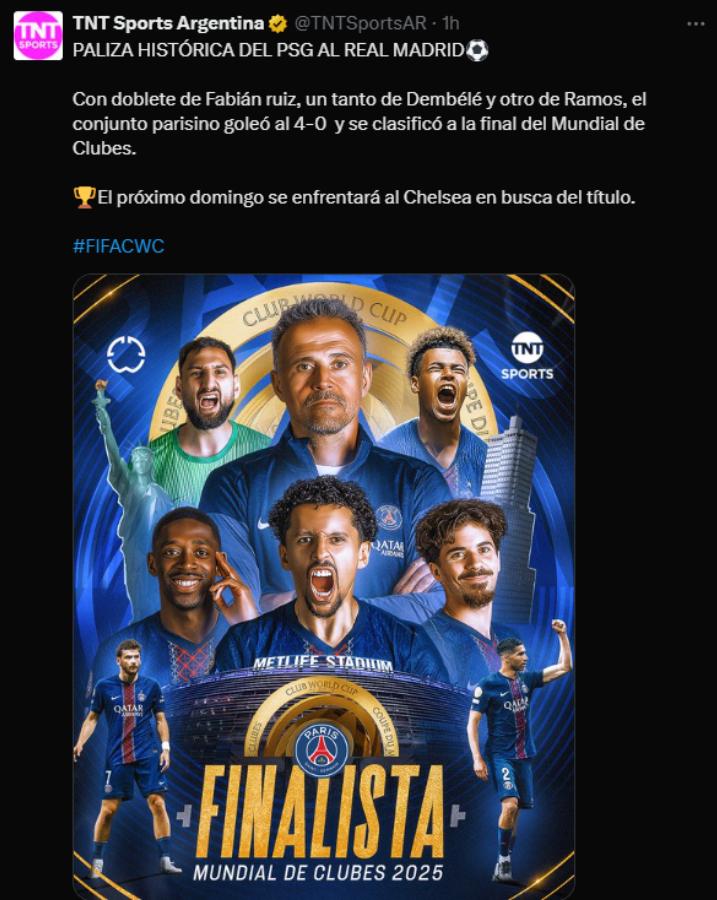Open the PSG Finalista image in the post
Viewport: 717px width, 900px height.
click(x=324, y=586)
